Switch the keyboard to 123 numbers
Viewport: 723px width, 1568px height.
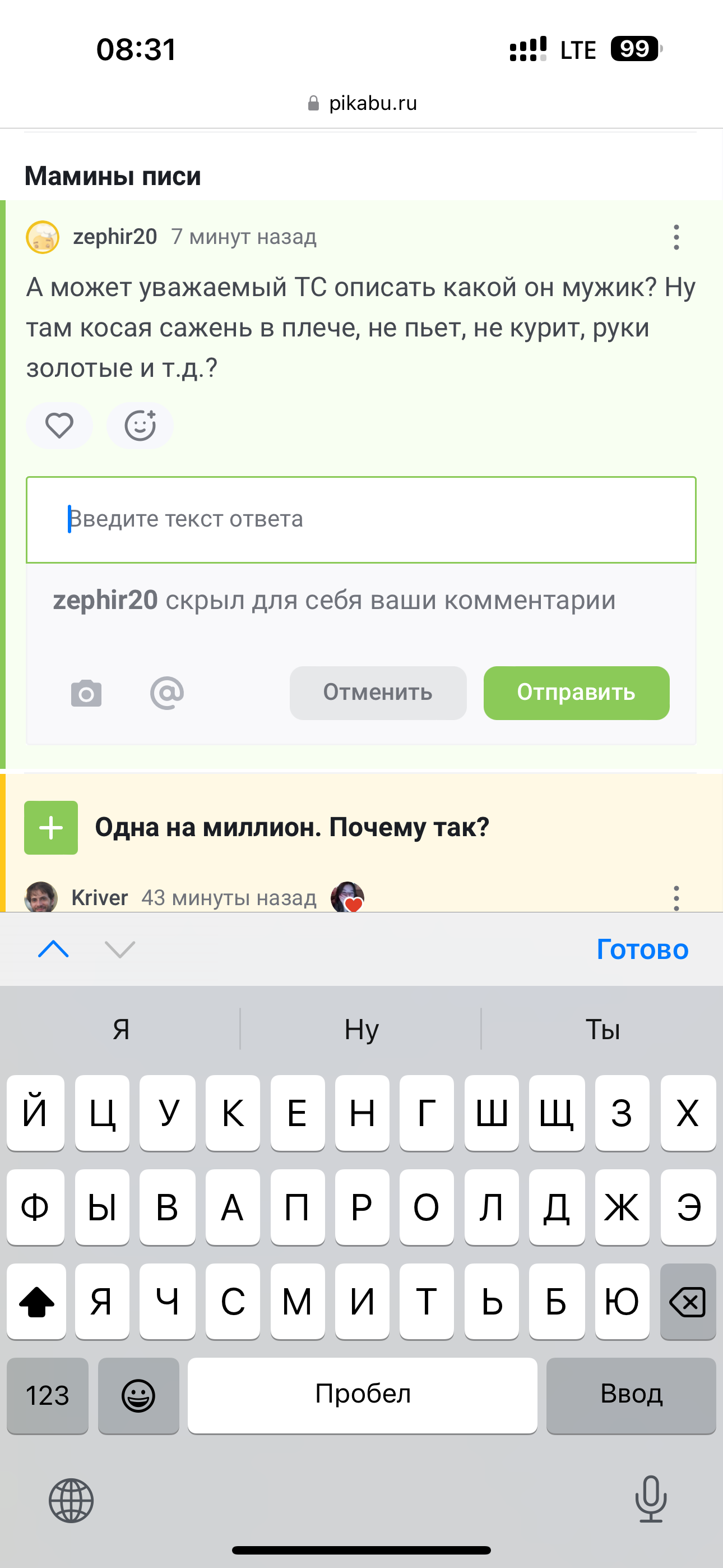pos(48,1395)
